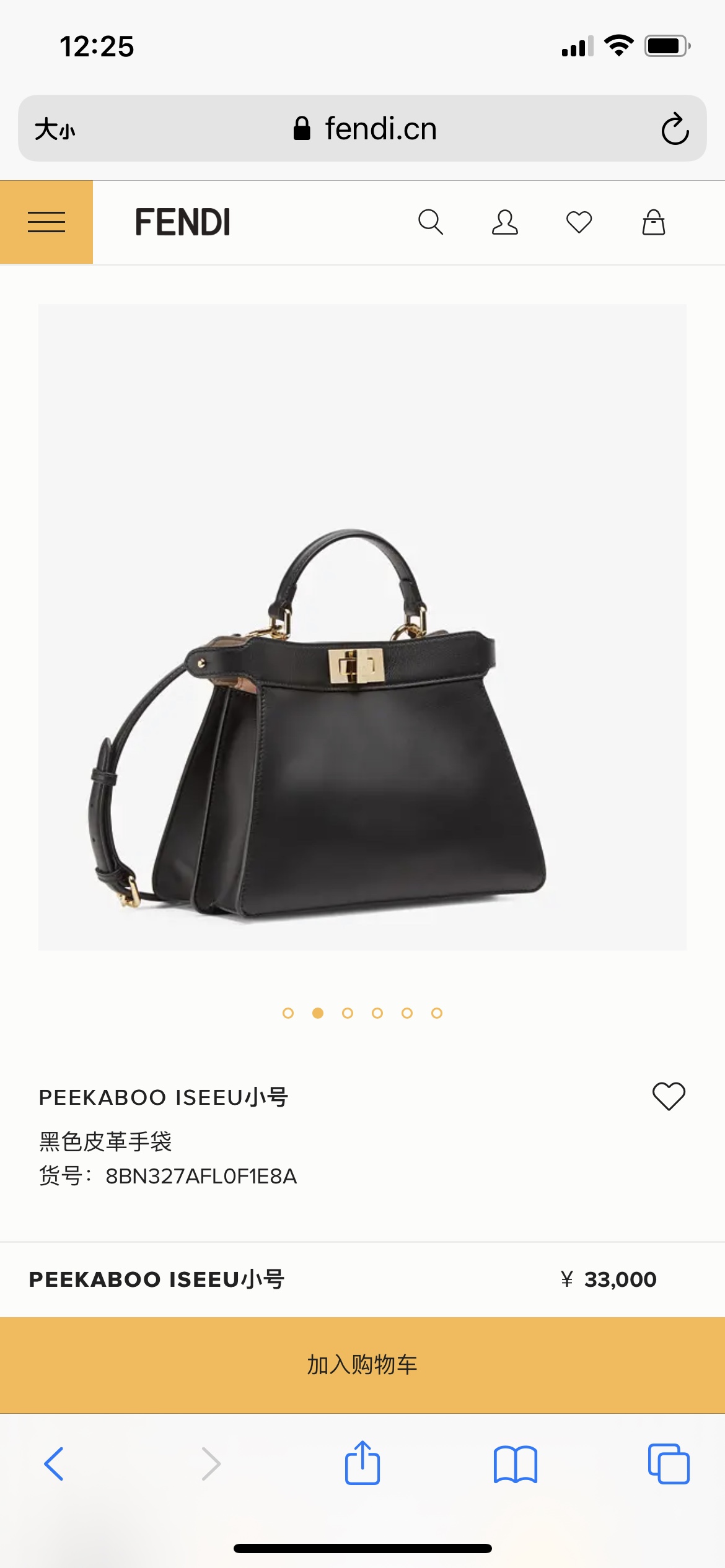Open the account profile icon
Viewport: 725px width, 1568px height.
click(x=505, y=222)
